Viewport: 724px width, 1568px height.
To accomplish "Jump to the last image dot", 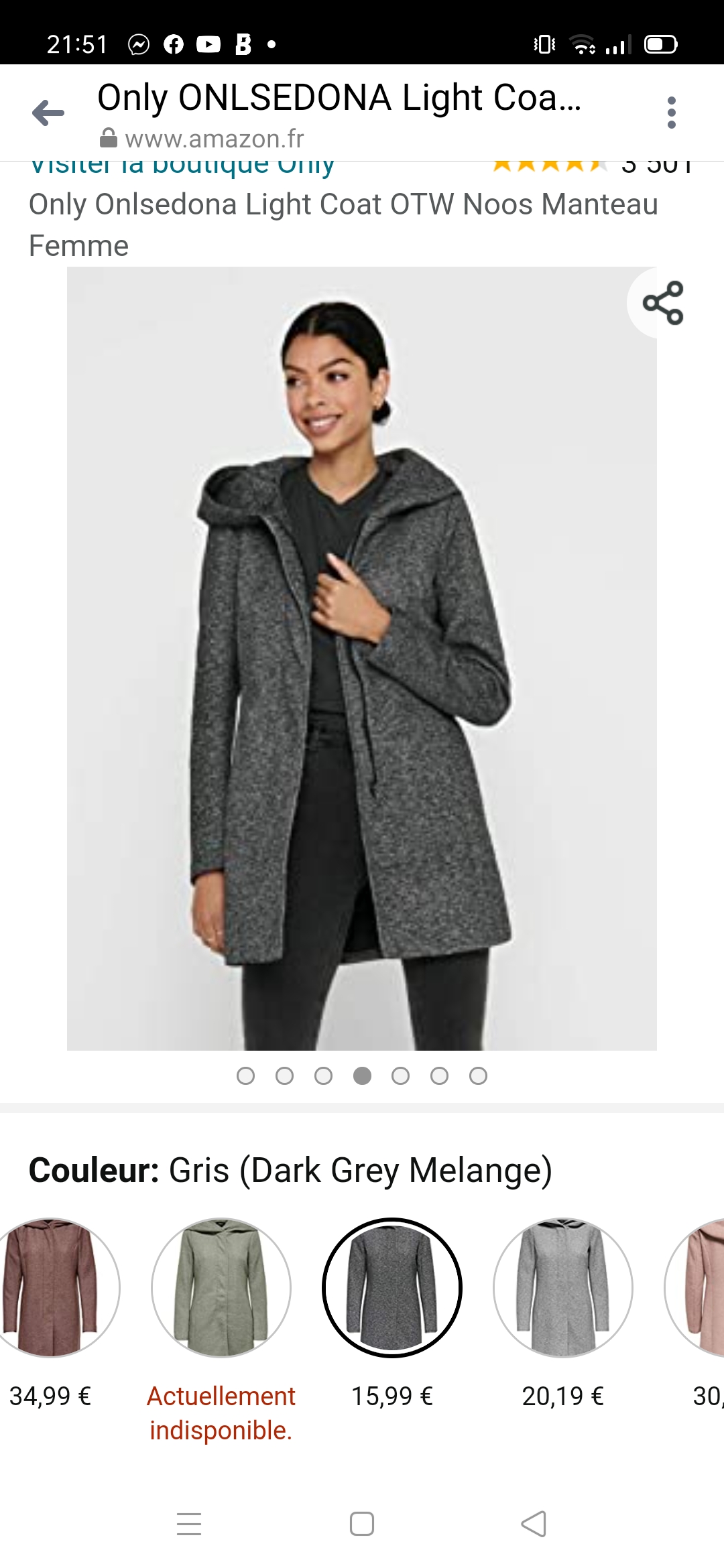I will [x=478, y=1075].
